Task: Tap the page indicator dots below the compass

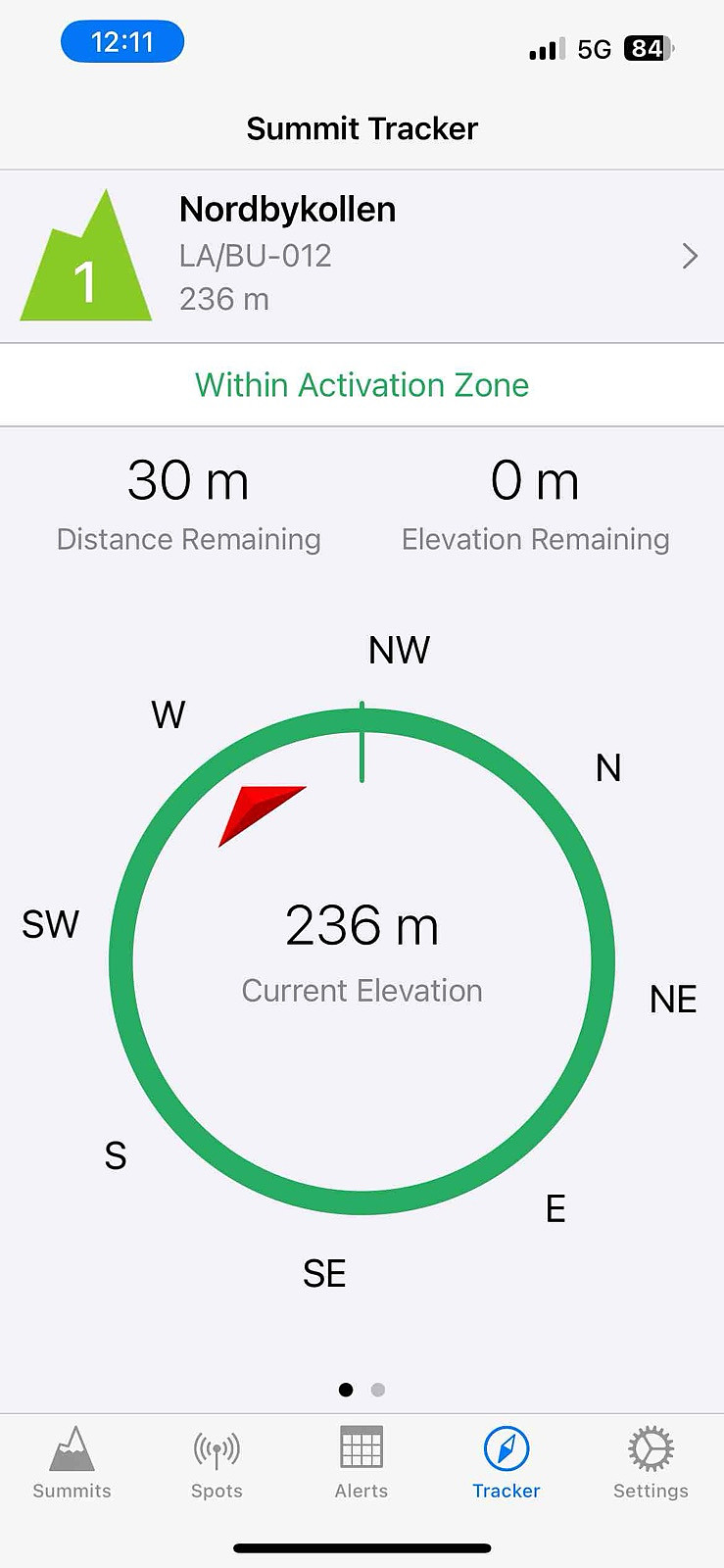Action: (x=362, y=1390)
